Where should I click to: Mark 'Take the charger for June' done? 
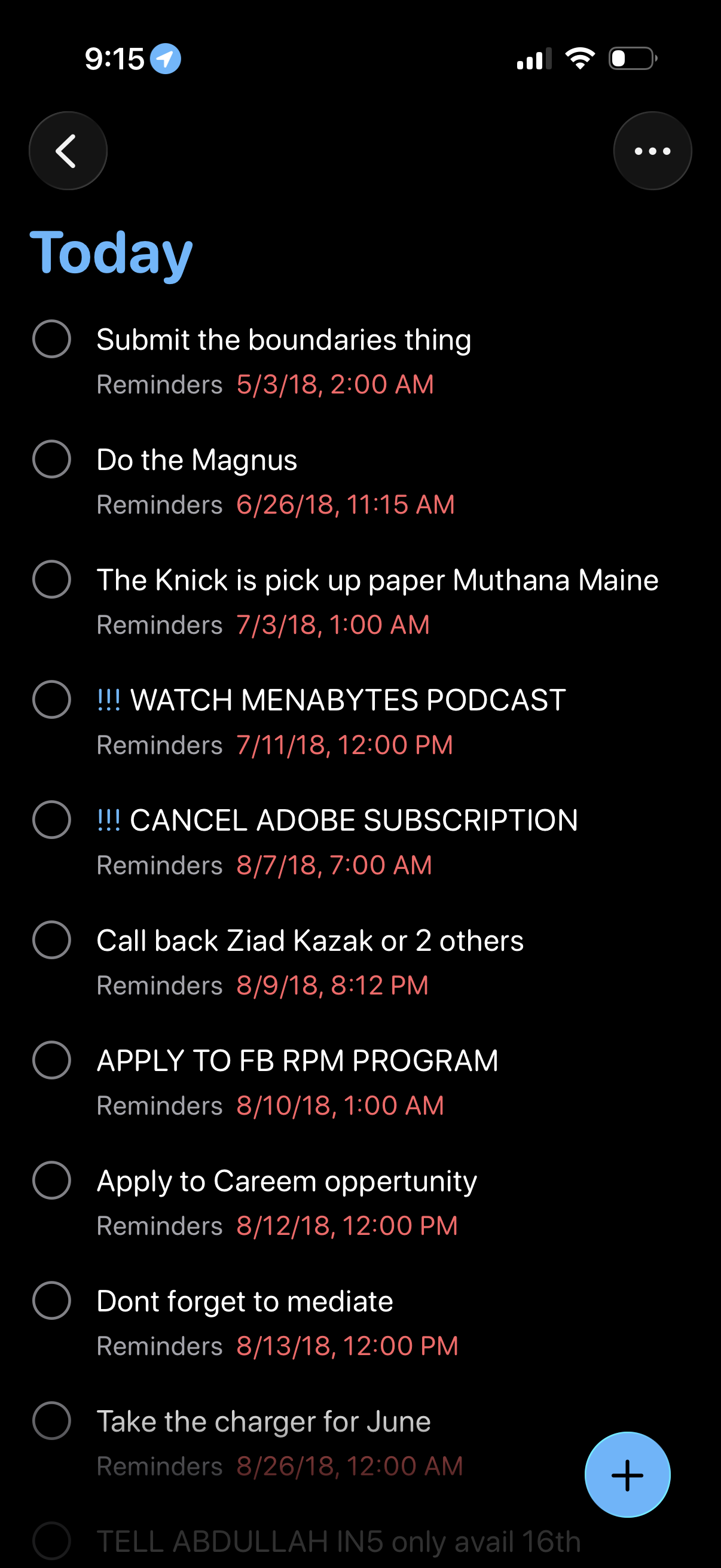[52, 1421]
